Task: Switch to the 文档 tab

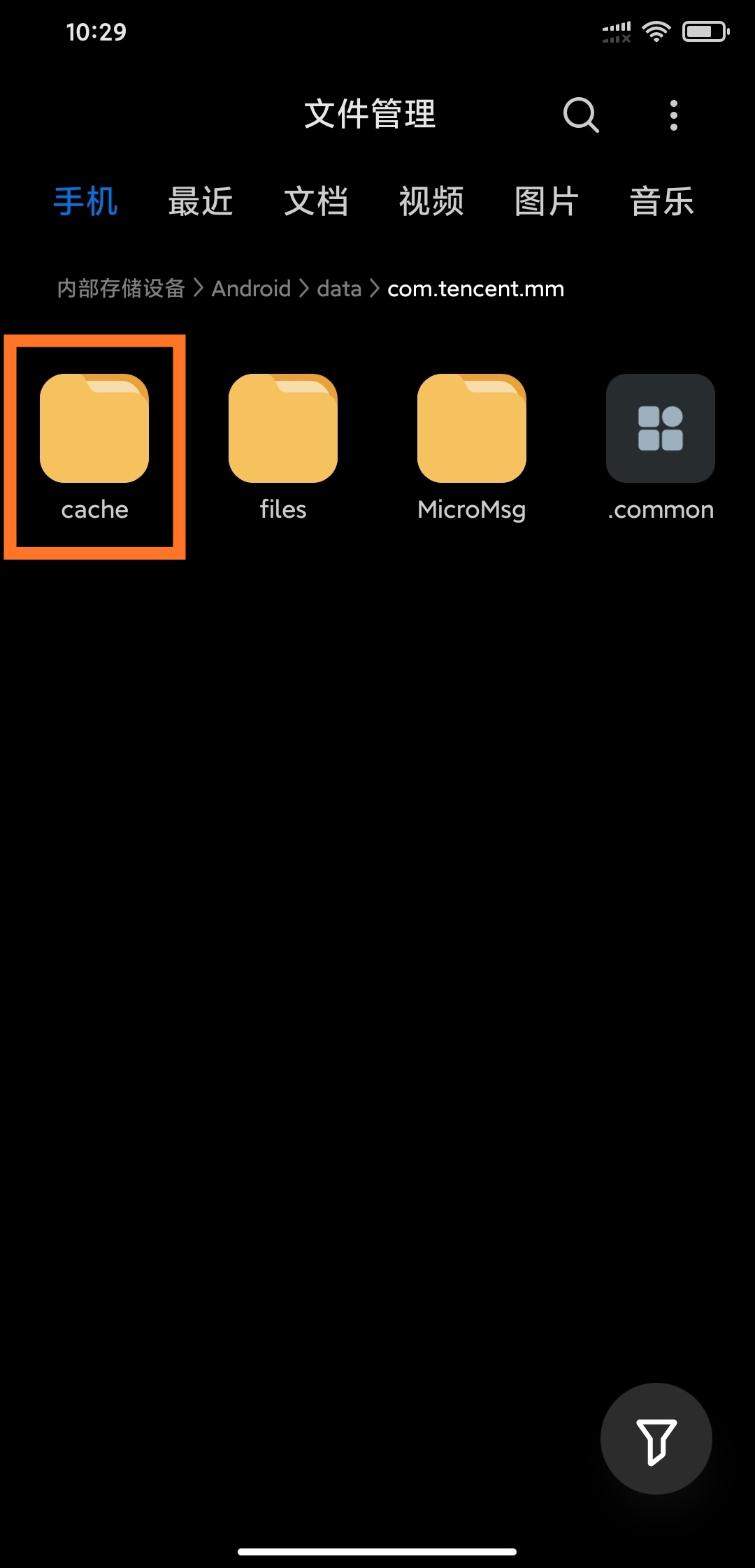Action: (316, 202)
